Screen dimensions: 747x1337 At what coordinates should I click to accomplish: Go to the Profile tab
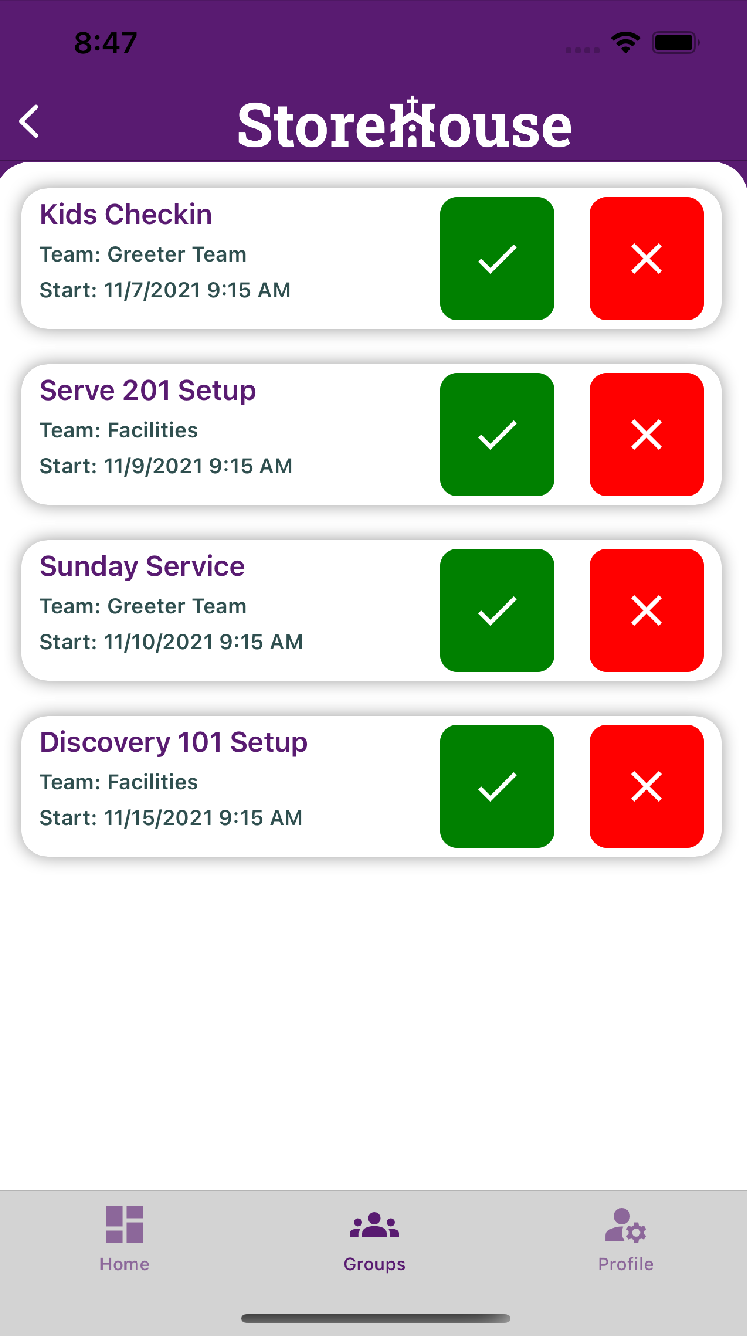coord(625,1239)
